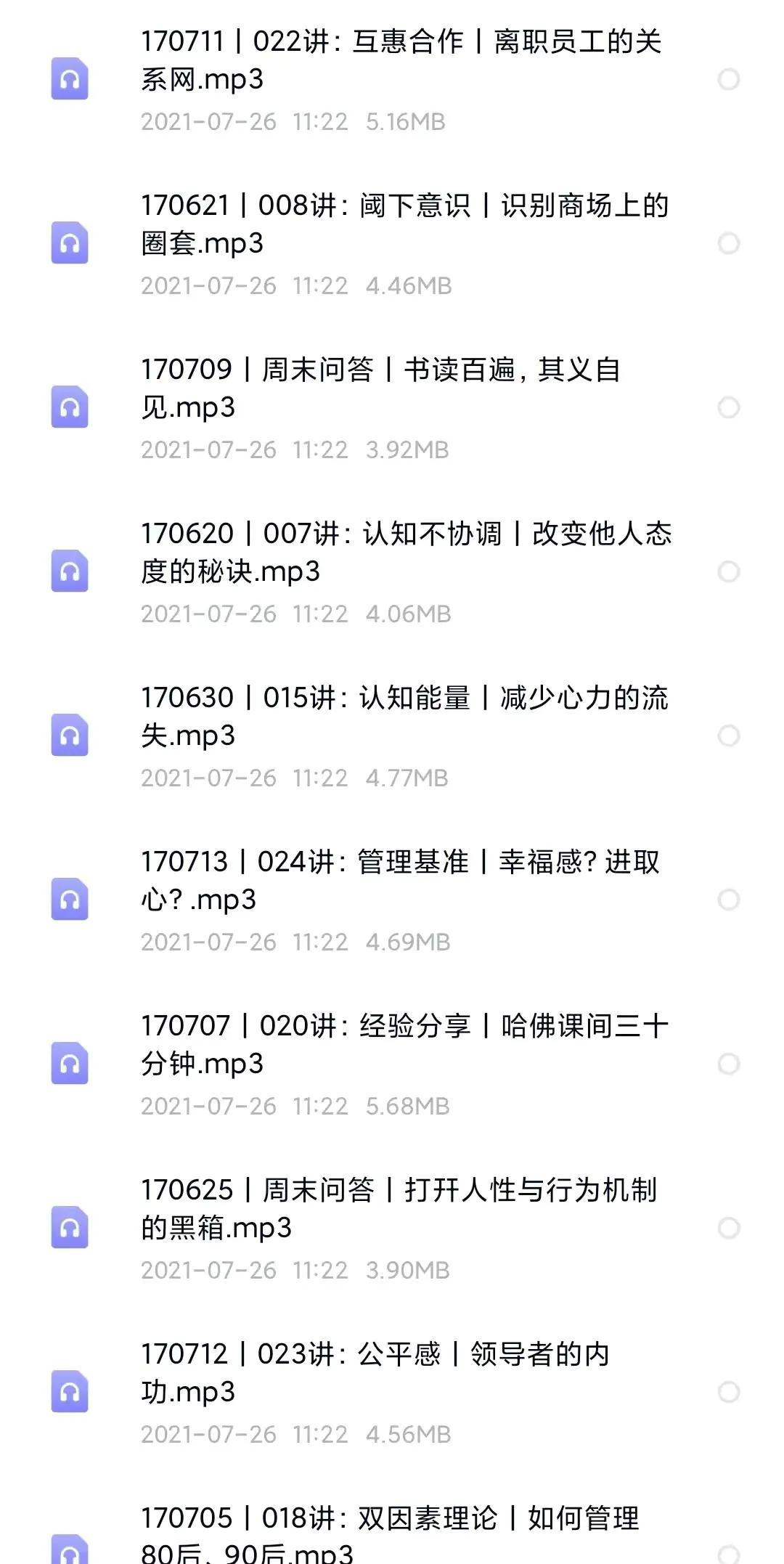Mark the 170625 周末问答 黑箱 file circle

click(728, 1228)
